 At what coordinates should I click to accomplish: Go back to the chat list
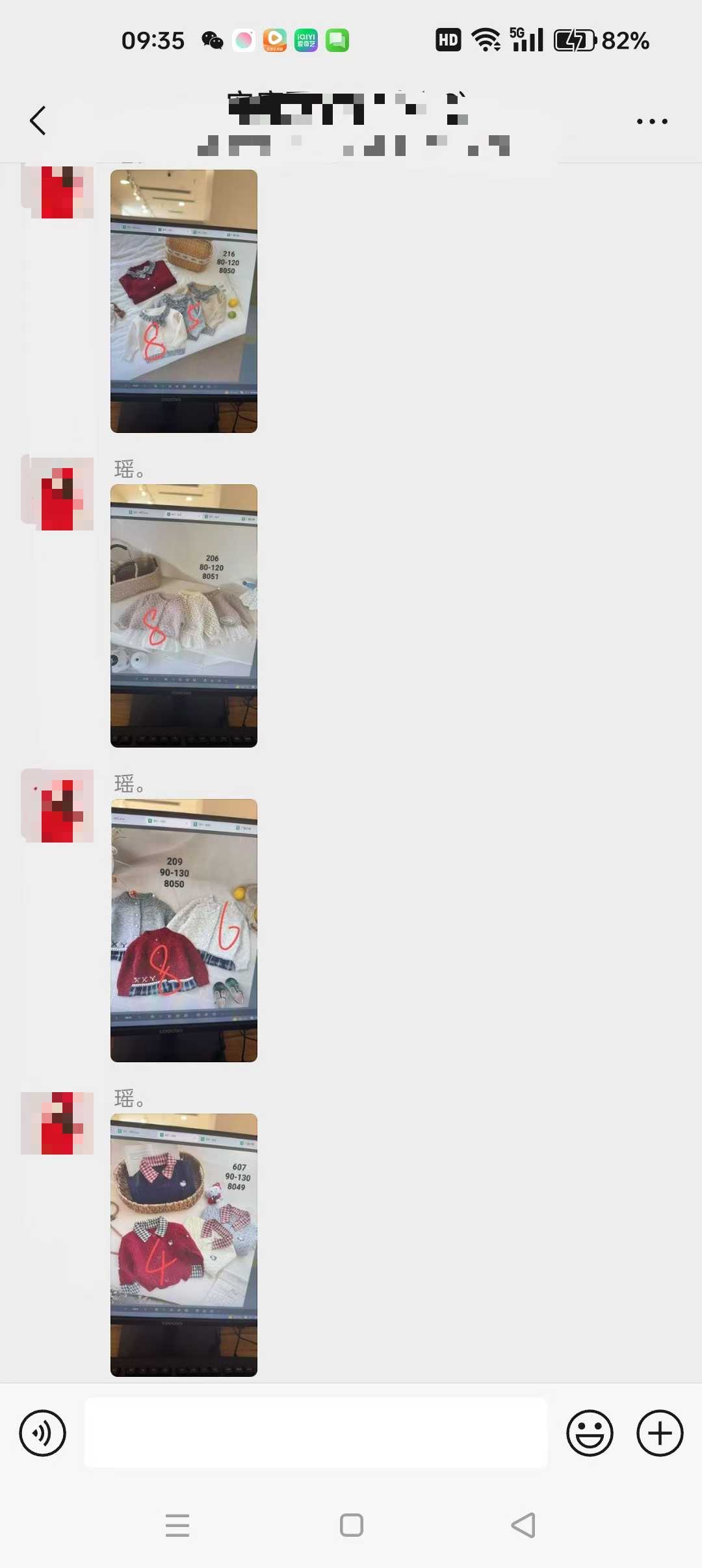(38, 121)
